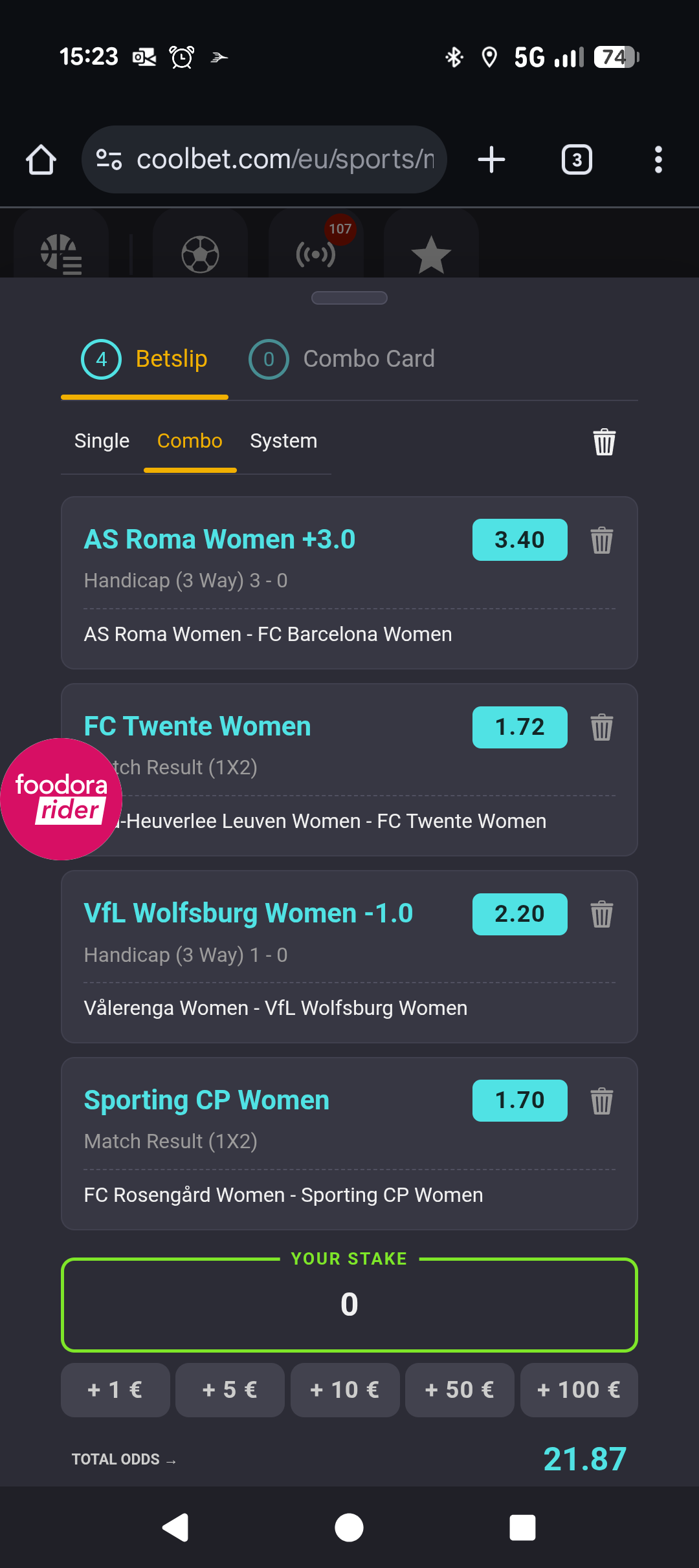Add 1 € to the stake
The image size is (699, 1568).
(x=115, y=1390)
